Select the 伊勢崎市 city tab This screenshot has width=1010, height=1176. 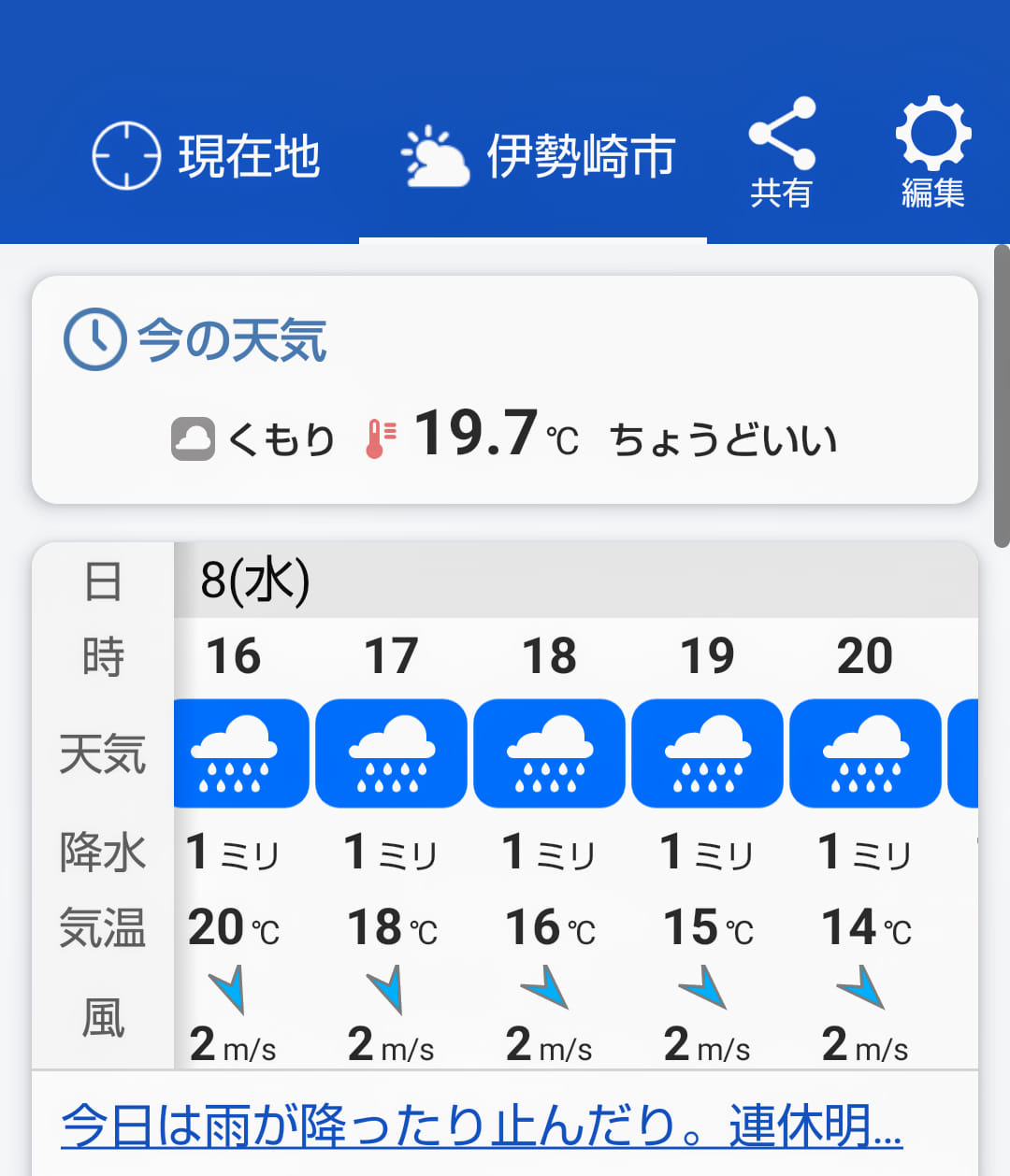[538, 156]
